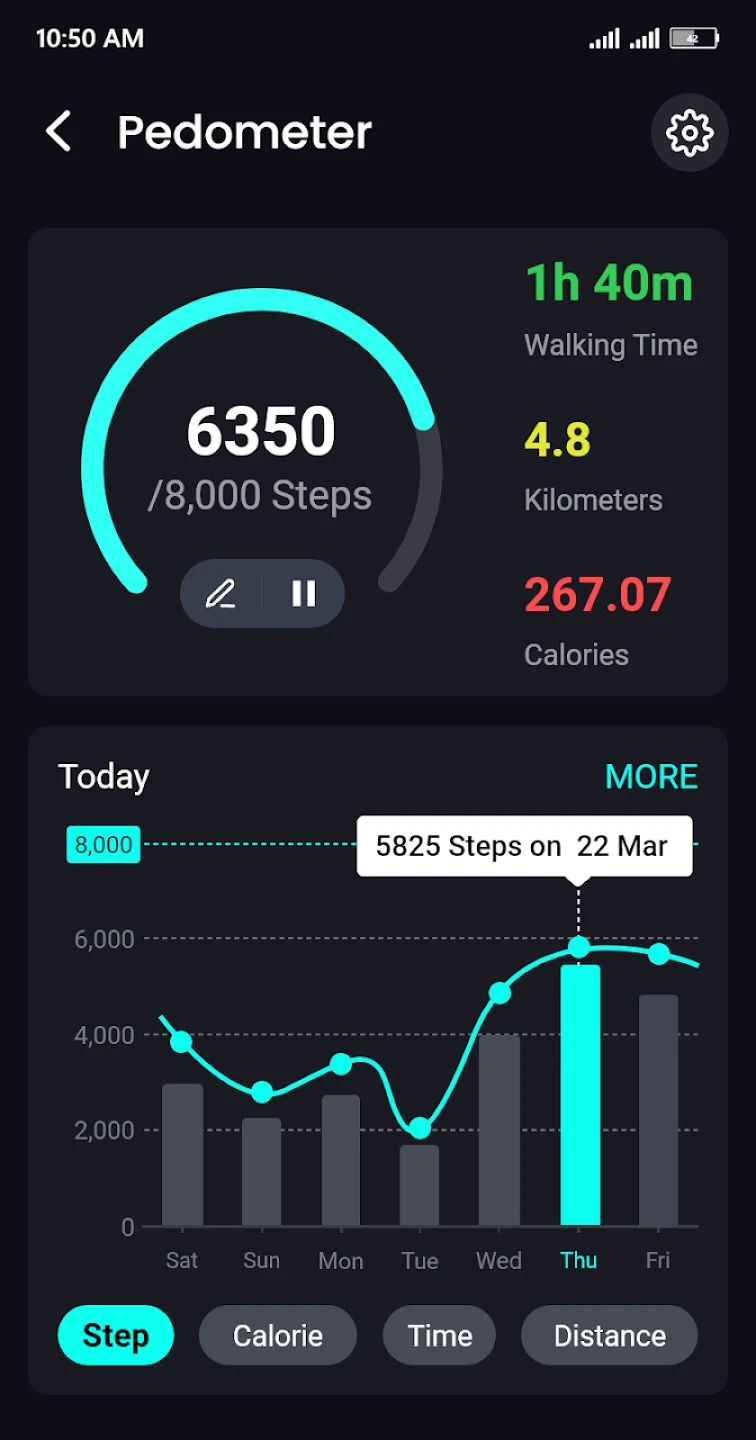This screenshot has height=1440, width=756.
Task: Switch the chart to Distance
Action: 609,1335
